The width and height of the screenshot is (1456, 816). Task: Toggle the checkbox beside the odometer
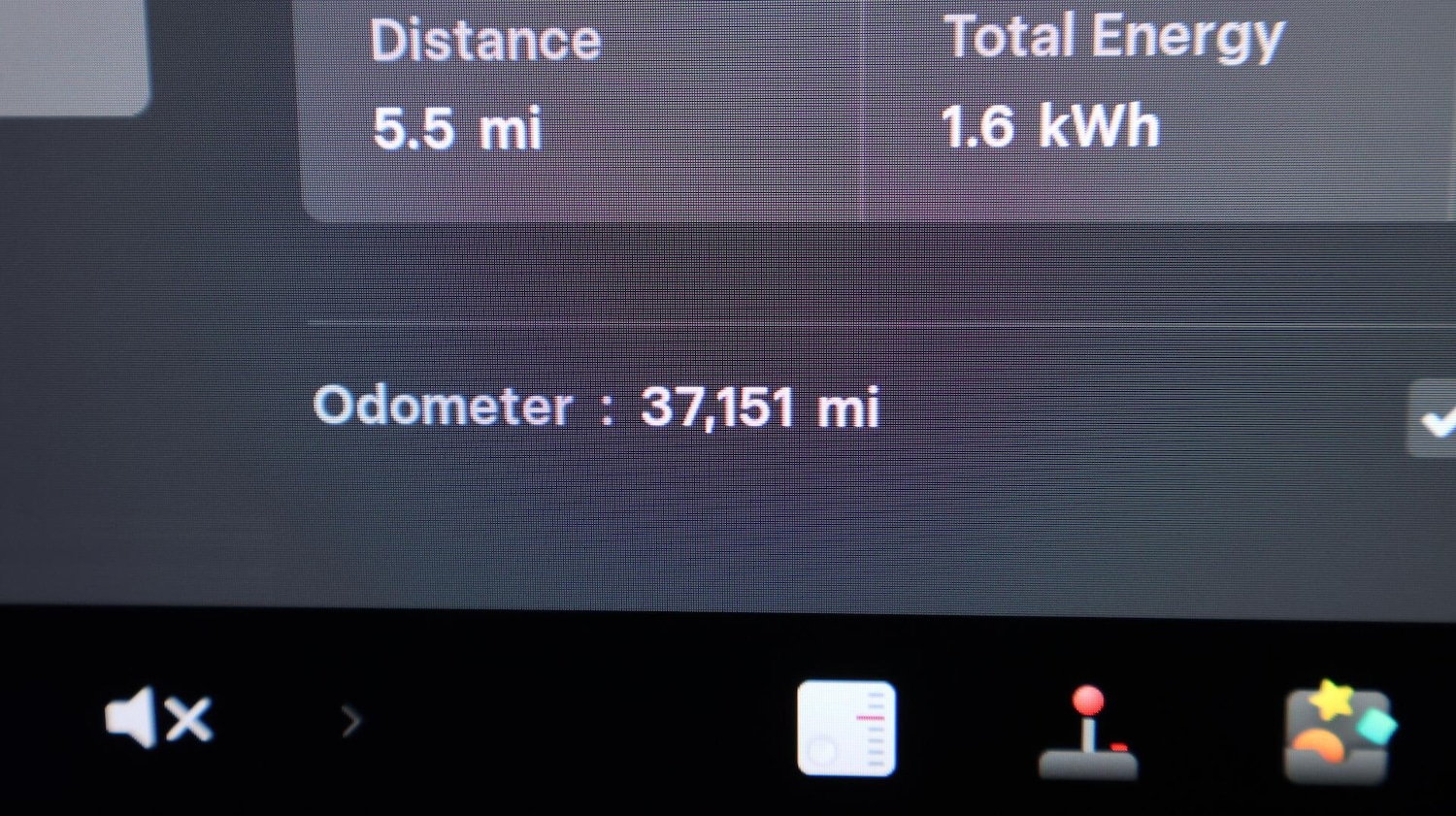1435,419
